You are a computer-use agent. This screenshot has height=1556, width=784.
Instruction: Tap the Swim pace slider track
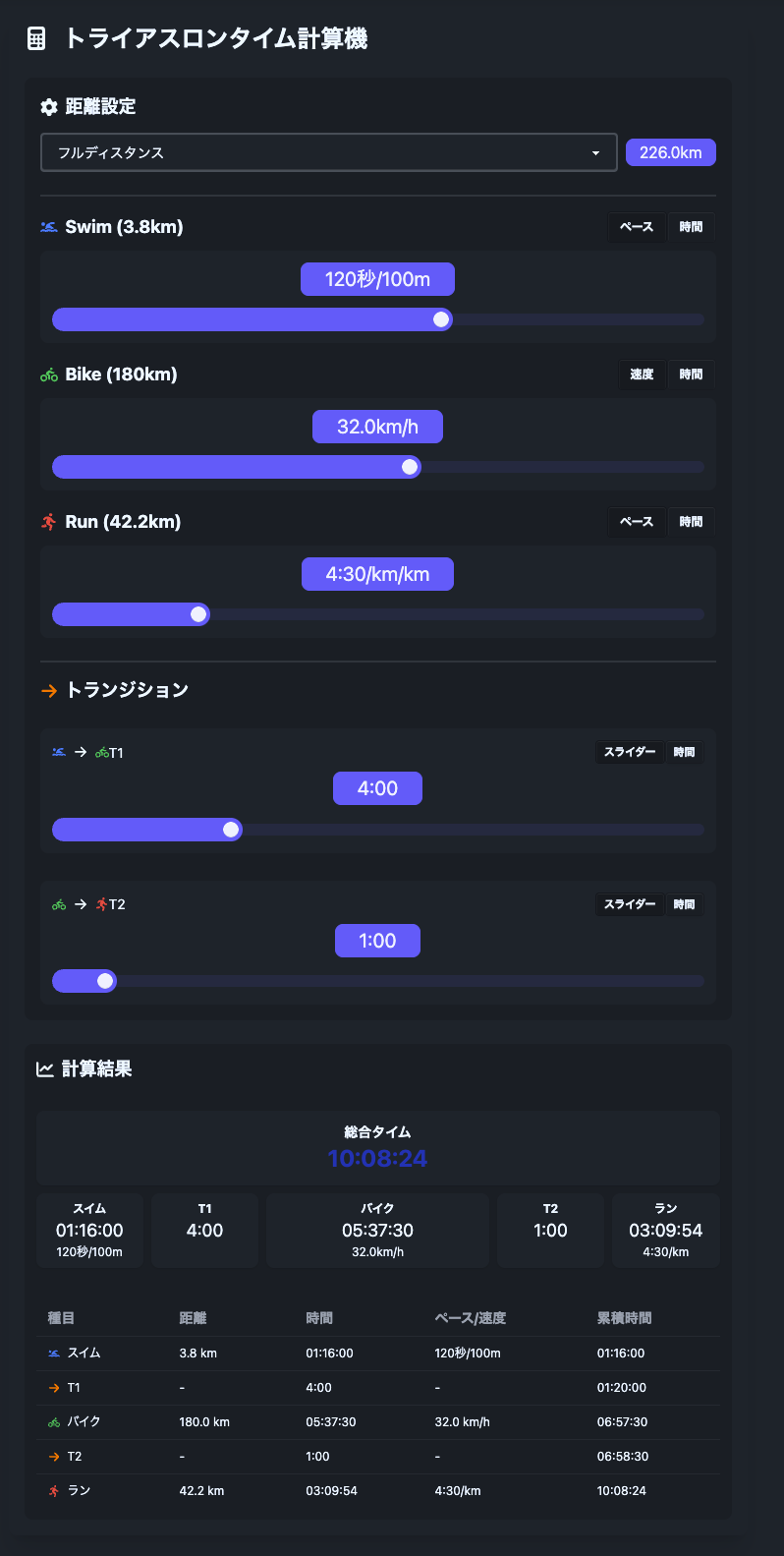[x=378, y=319]
